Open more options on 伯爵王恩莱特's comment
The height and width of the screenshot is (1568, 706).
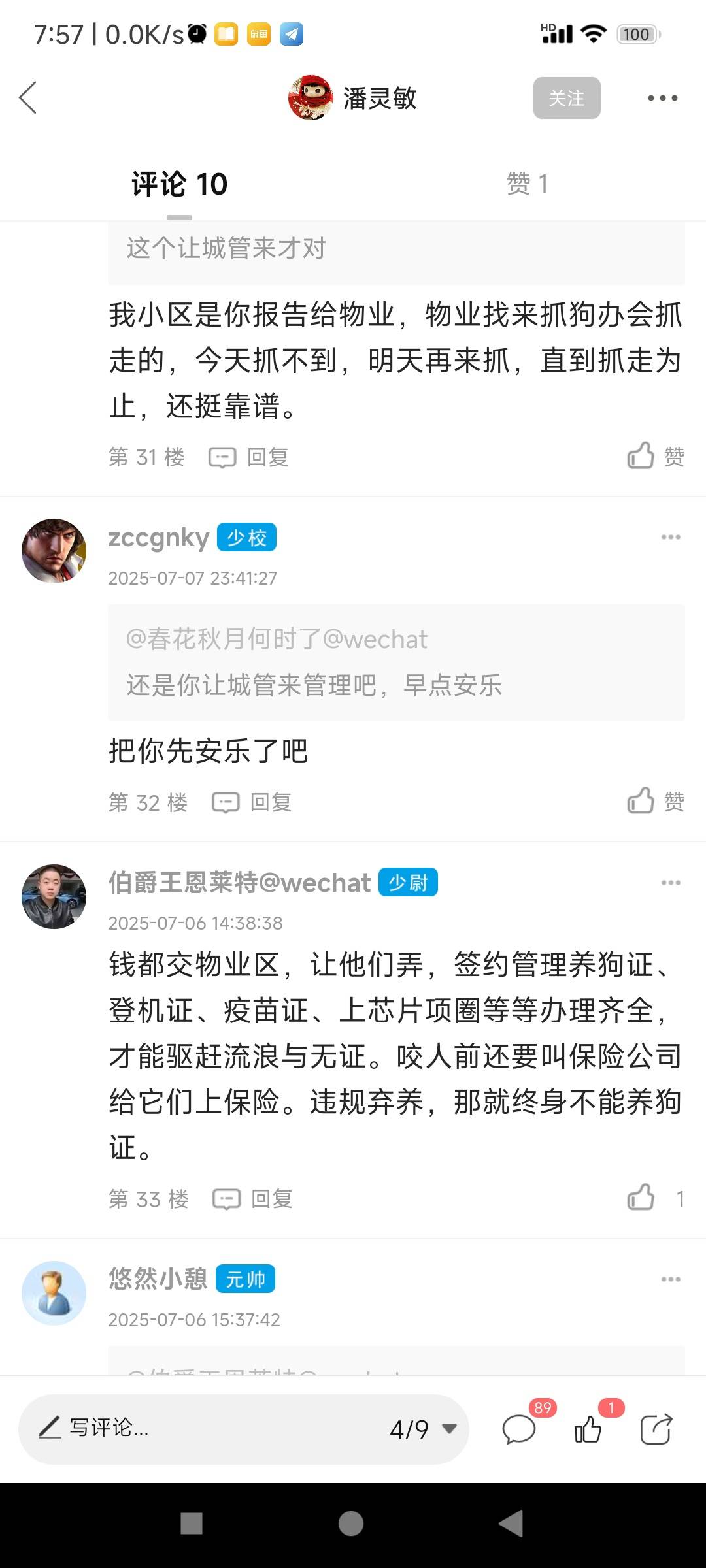pos(671,883)
